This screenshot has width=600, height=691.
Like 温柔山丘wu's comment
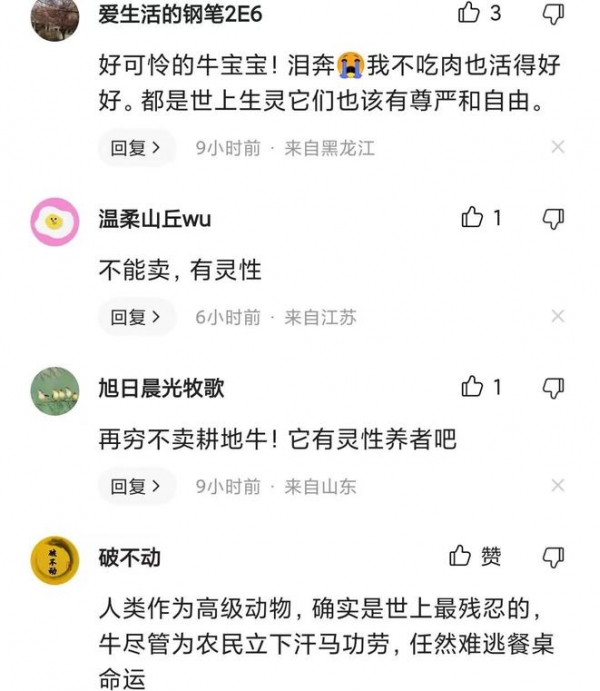473,218
